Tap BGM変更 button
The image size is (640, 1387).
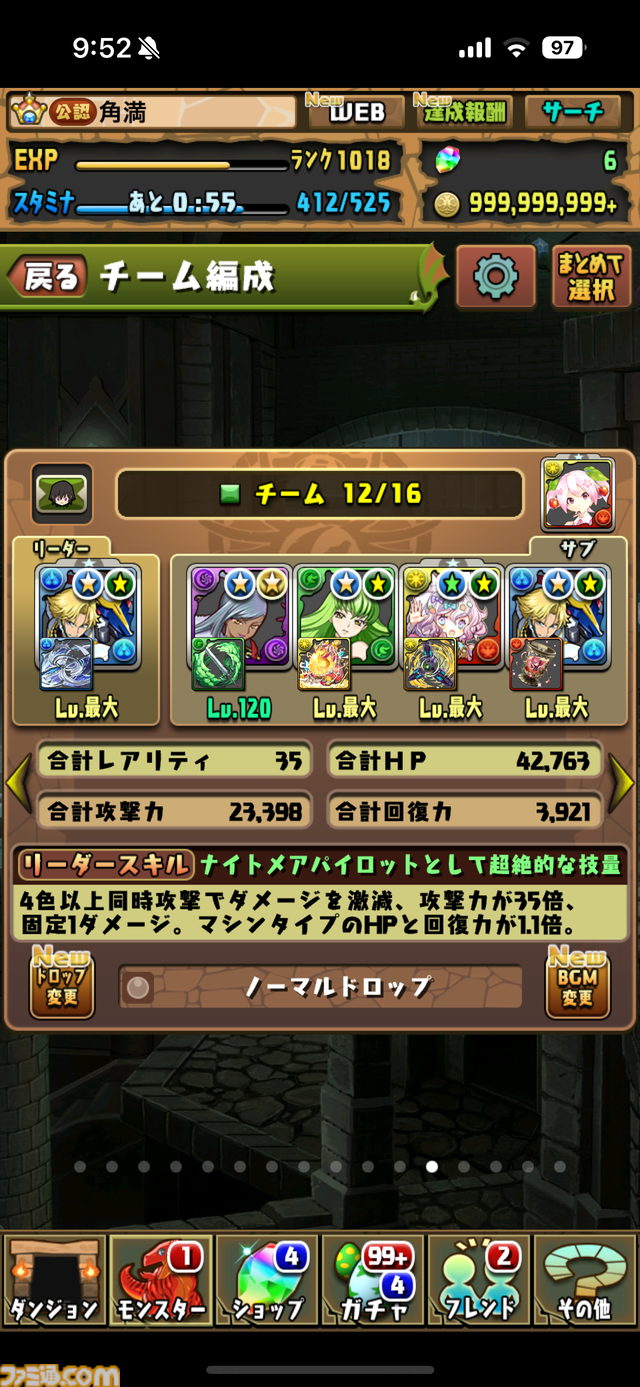click(x=577, y=985)
